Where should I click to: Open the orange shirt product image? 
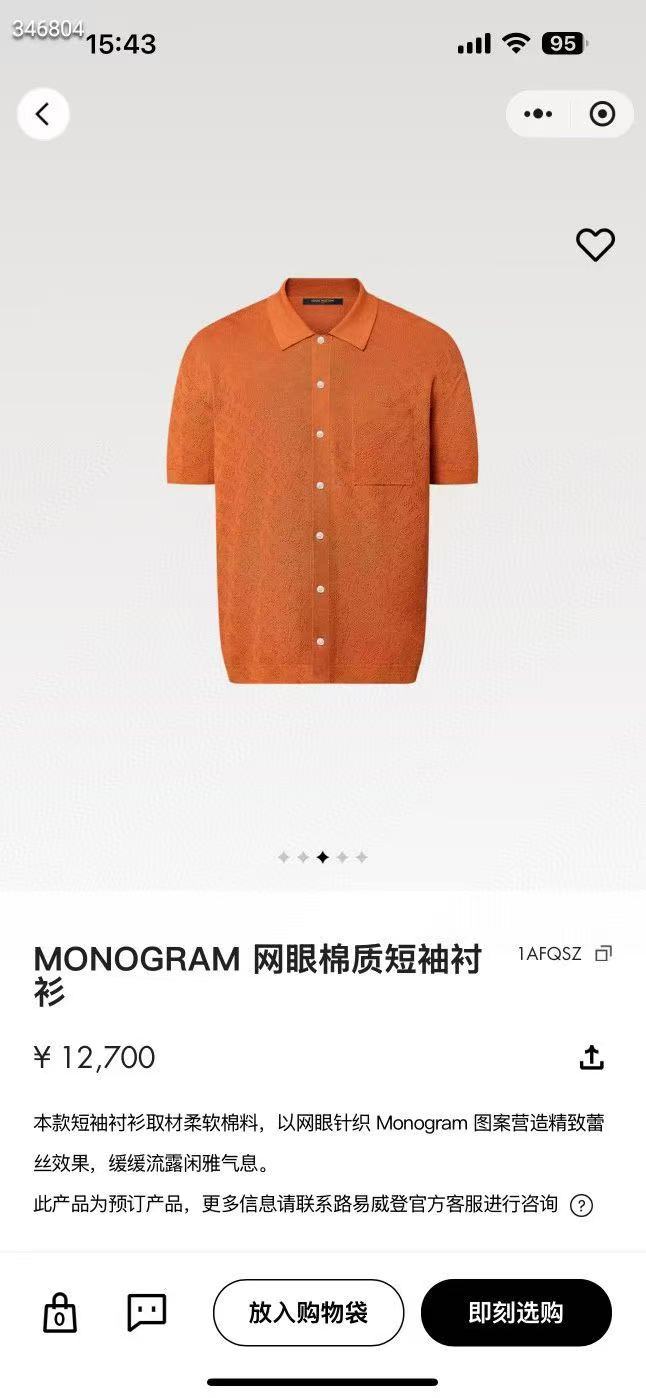point(322,480)
